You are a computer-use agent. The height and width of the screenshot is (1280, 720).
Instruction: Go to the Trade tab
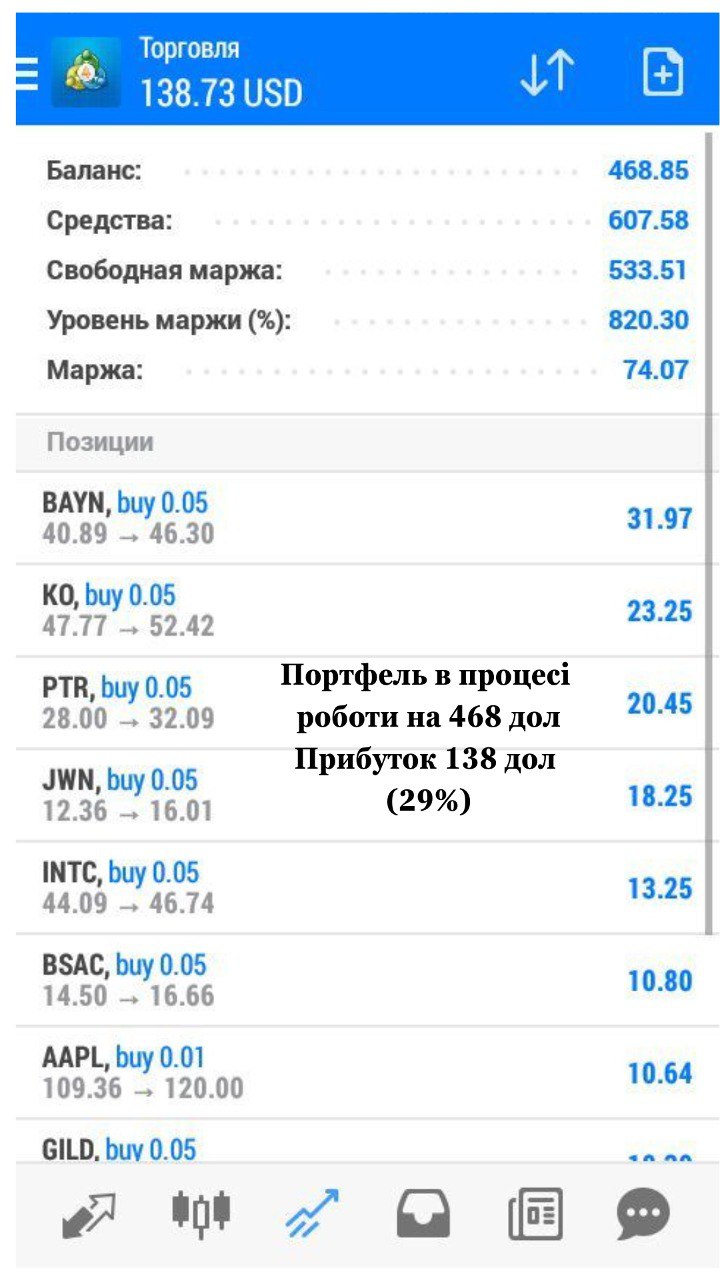pyautogui.click(x=312, y=1214)
